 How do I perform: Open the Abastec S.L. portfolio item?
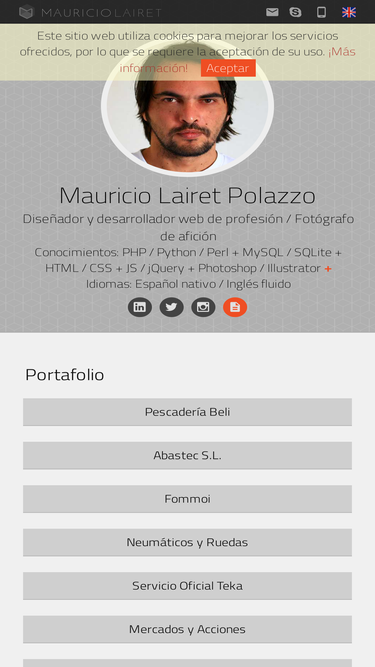pos(188,455)
